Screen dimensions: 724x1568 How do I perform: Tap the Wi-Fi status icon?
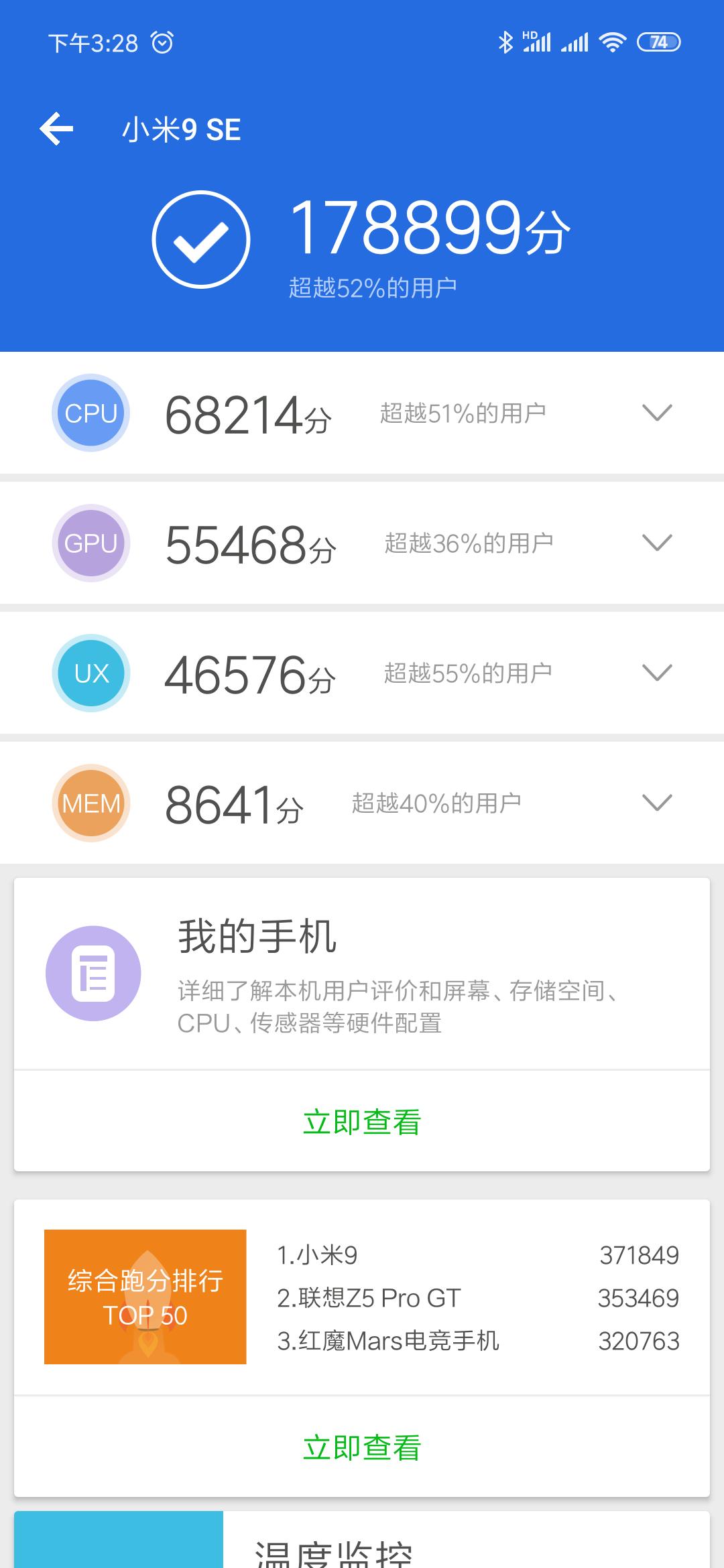pos(612,42)
